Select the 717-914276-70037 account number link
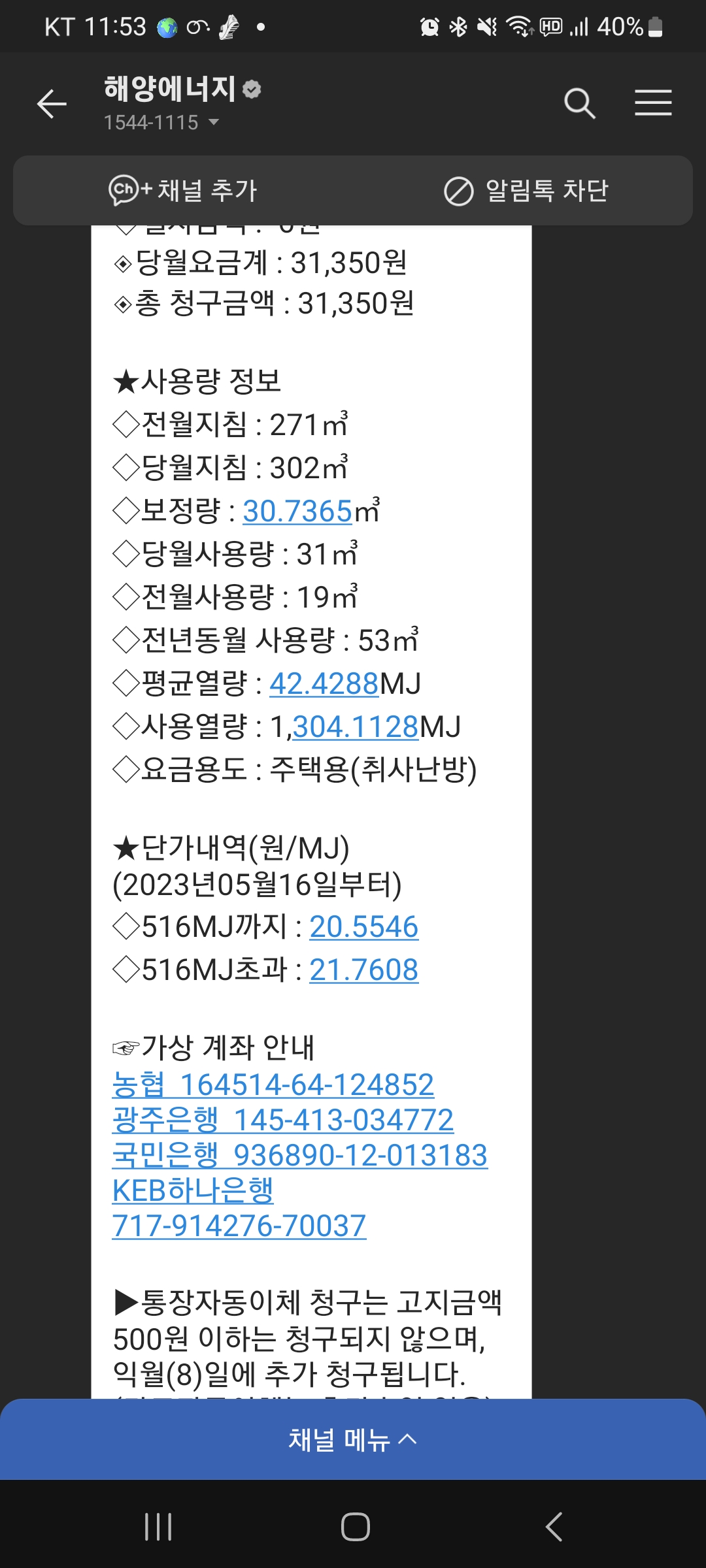The width and height of the screenshot is (706, 1568). 239,1226
